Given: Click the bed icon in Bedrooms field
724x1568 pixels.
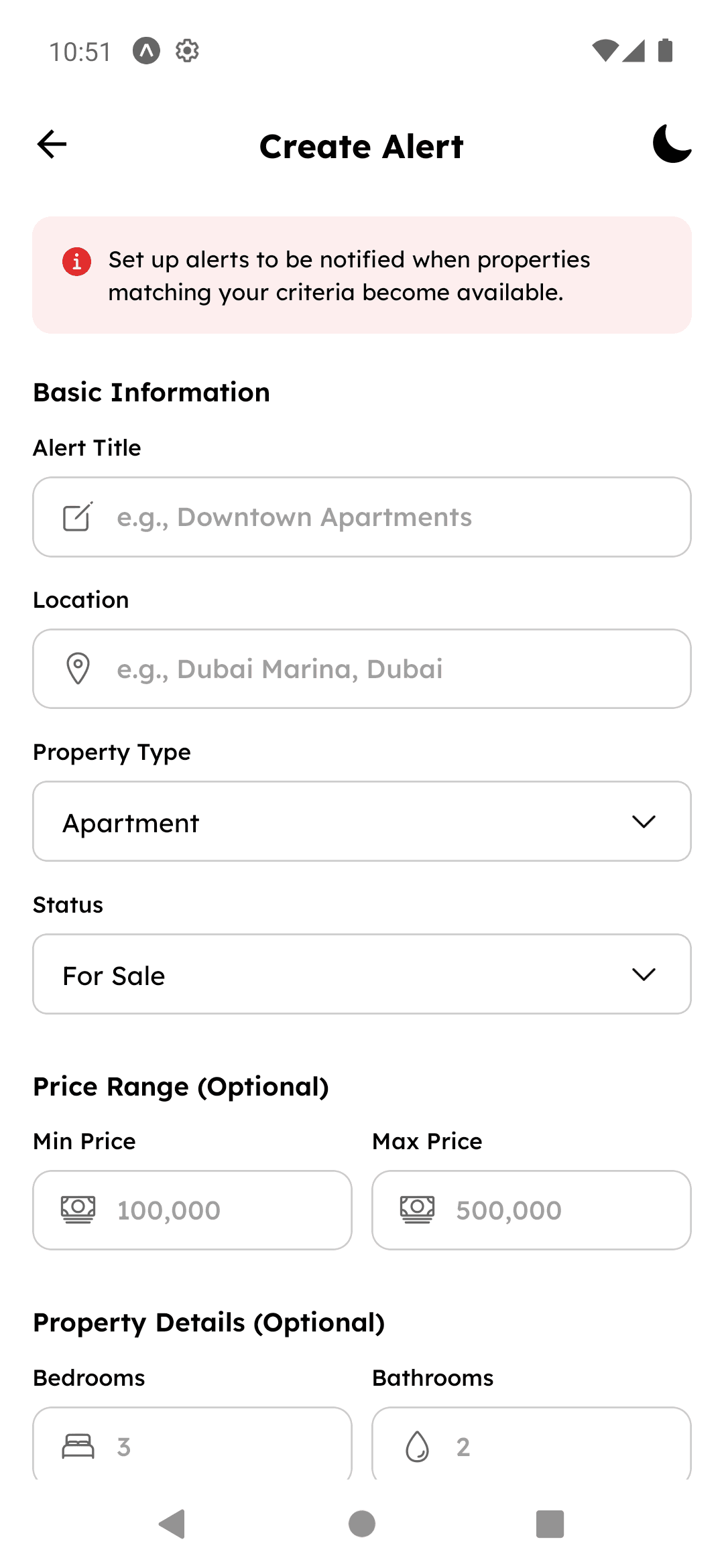Looking at the screenshot, I should tap(78, 1445).
